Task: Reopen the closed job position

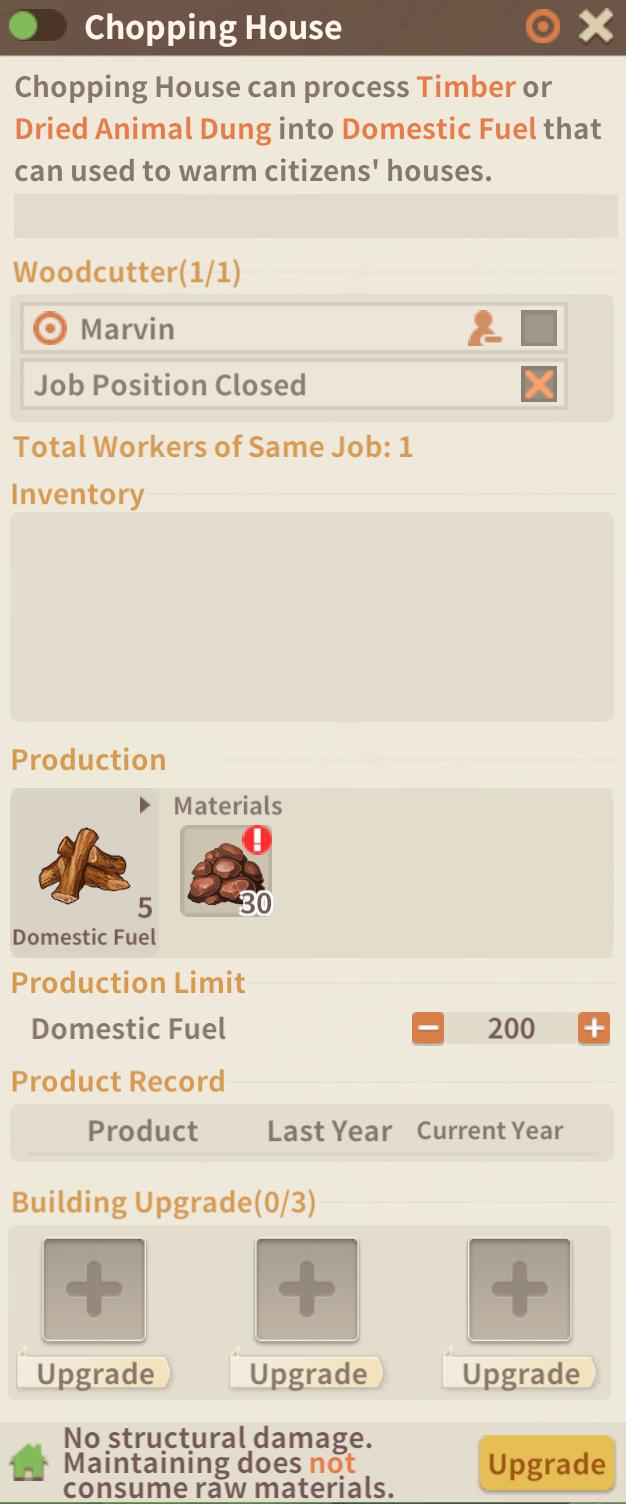Action: point(539,384)
